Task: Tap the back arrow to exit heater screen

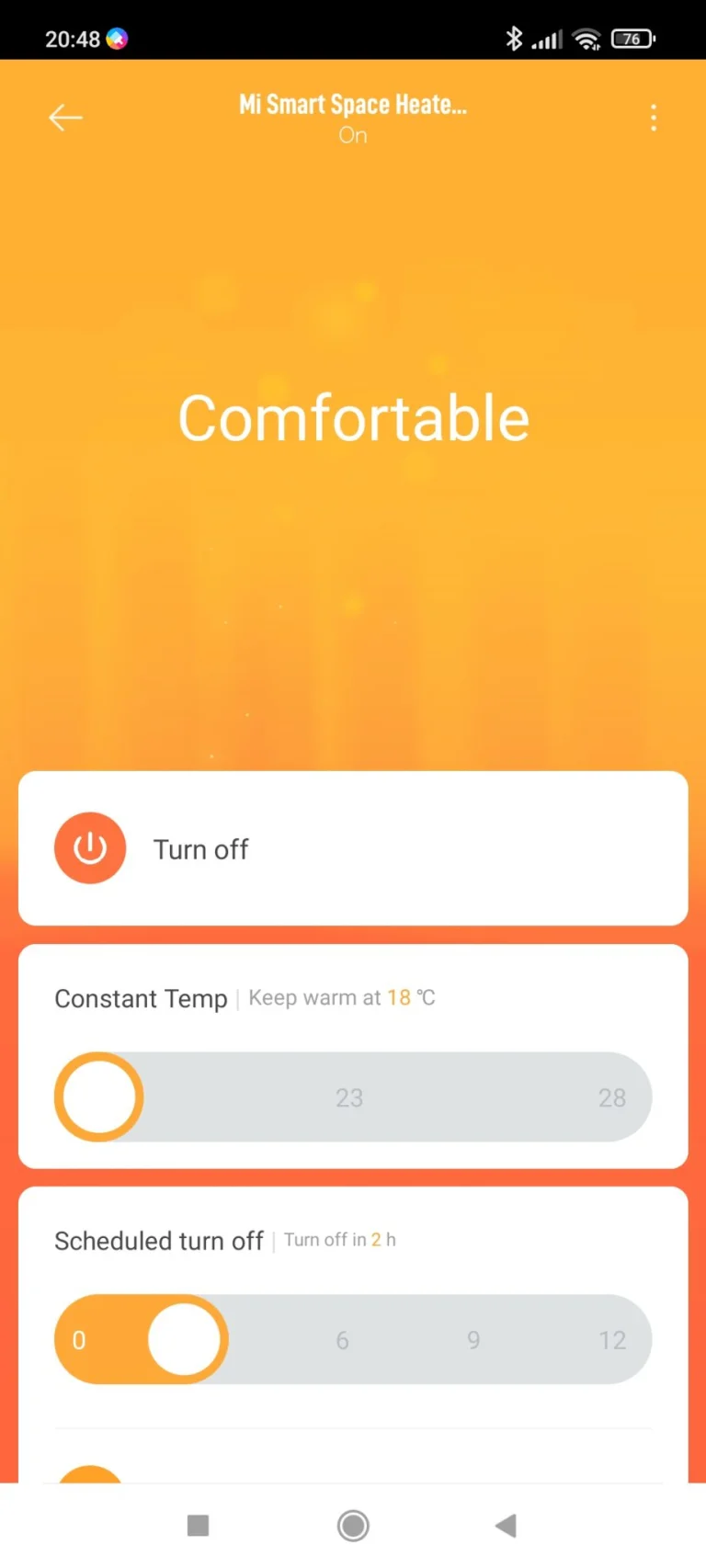Action: 64,118
